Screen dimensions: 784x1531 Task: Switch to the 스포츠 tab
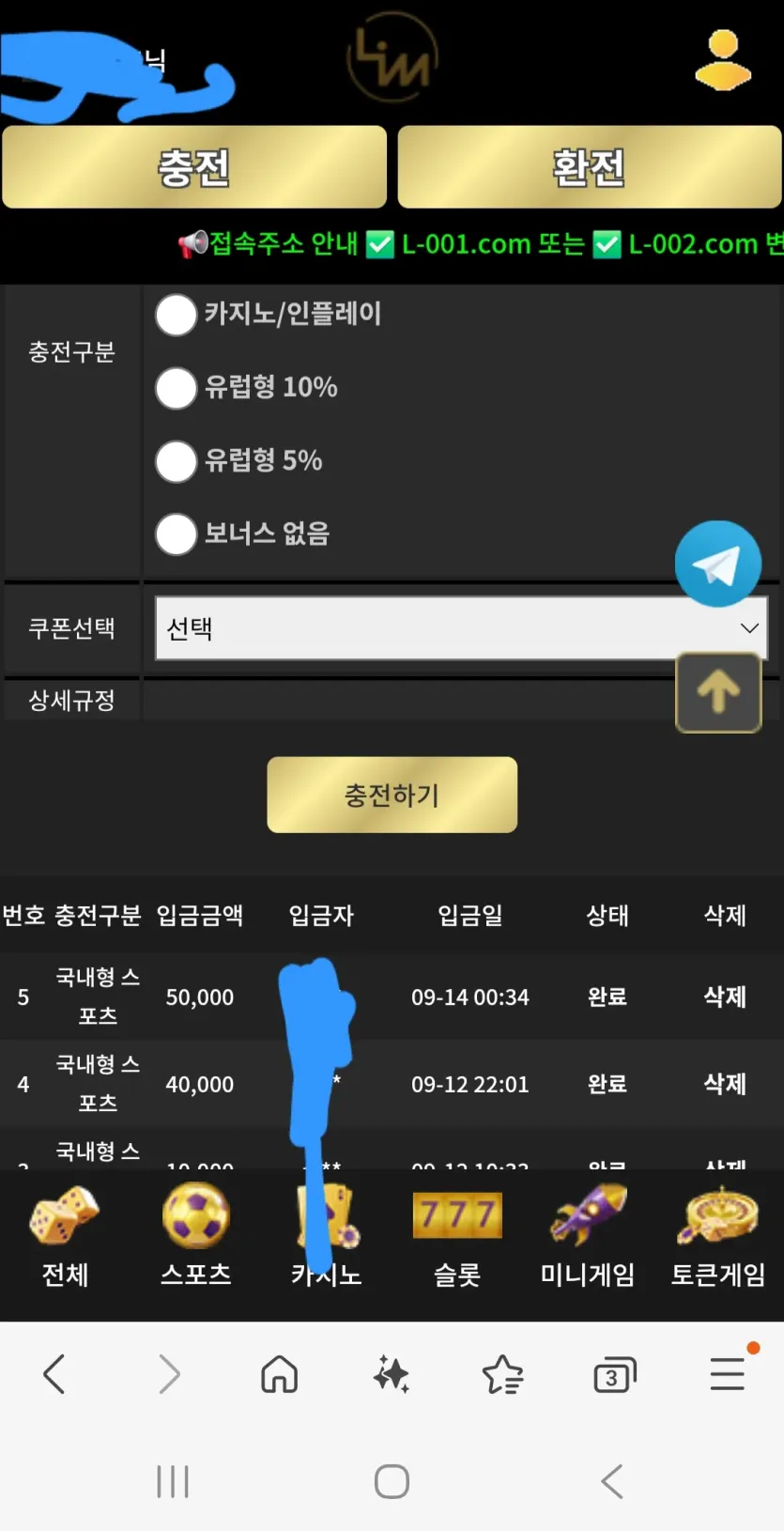[195, 1237]
